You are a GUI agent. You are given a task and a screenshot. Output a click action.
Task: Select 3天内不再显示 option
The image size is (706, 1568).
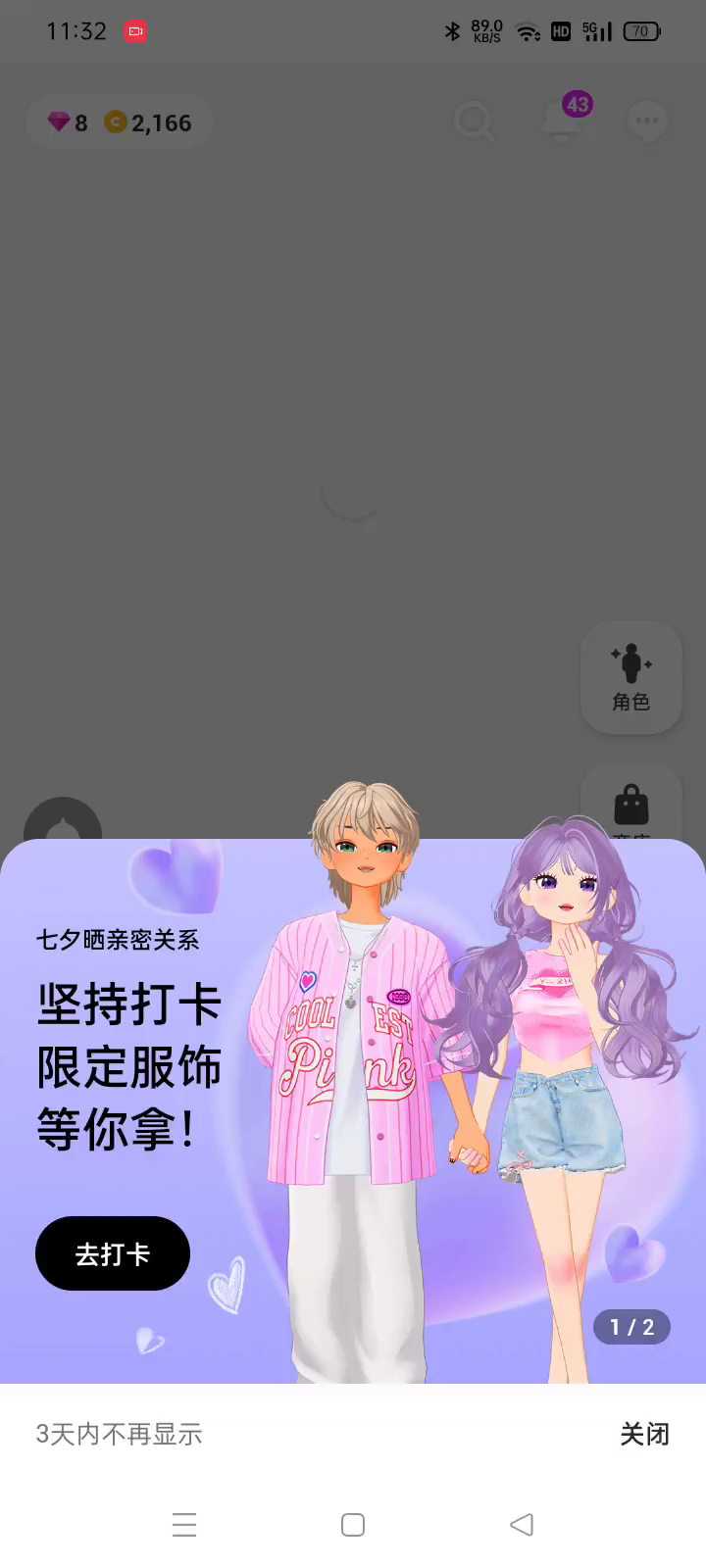[x=120, y=1434]
